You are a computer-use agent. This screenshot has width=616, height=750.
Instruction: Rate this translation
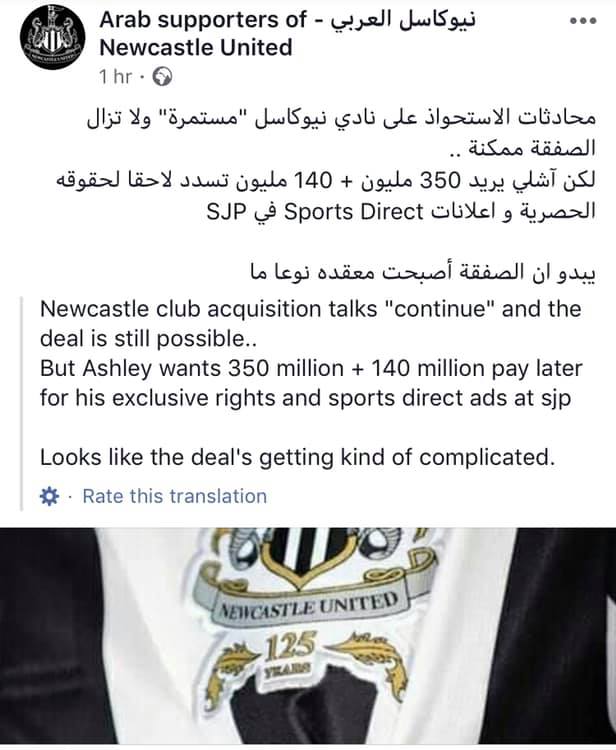tap(174, 496)
